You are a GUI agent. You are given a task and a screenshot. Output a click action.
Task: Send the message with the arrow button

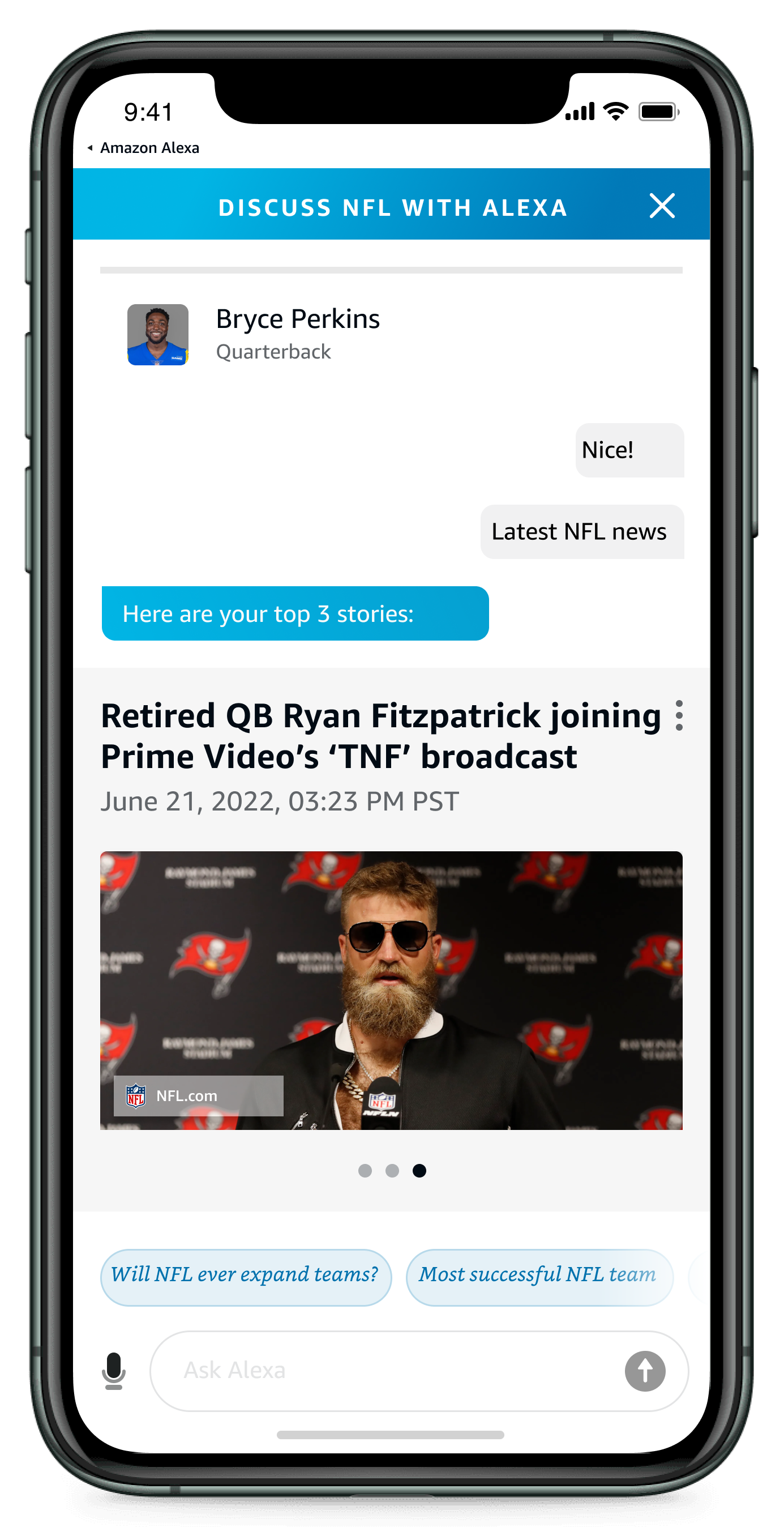pyautogui.click(x=645, y=1371)
